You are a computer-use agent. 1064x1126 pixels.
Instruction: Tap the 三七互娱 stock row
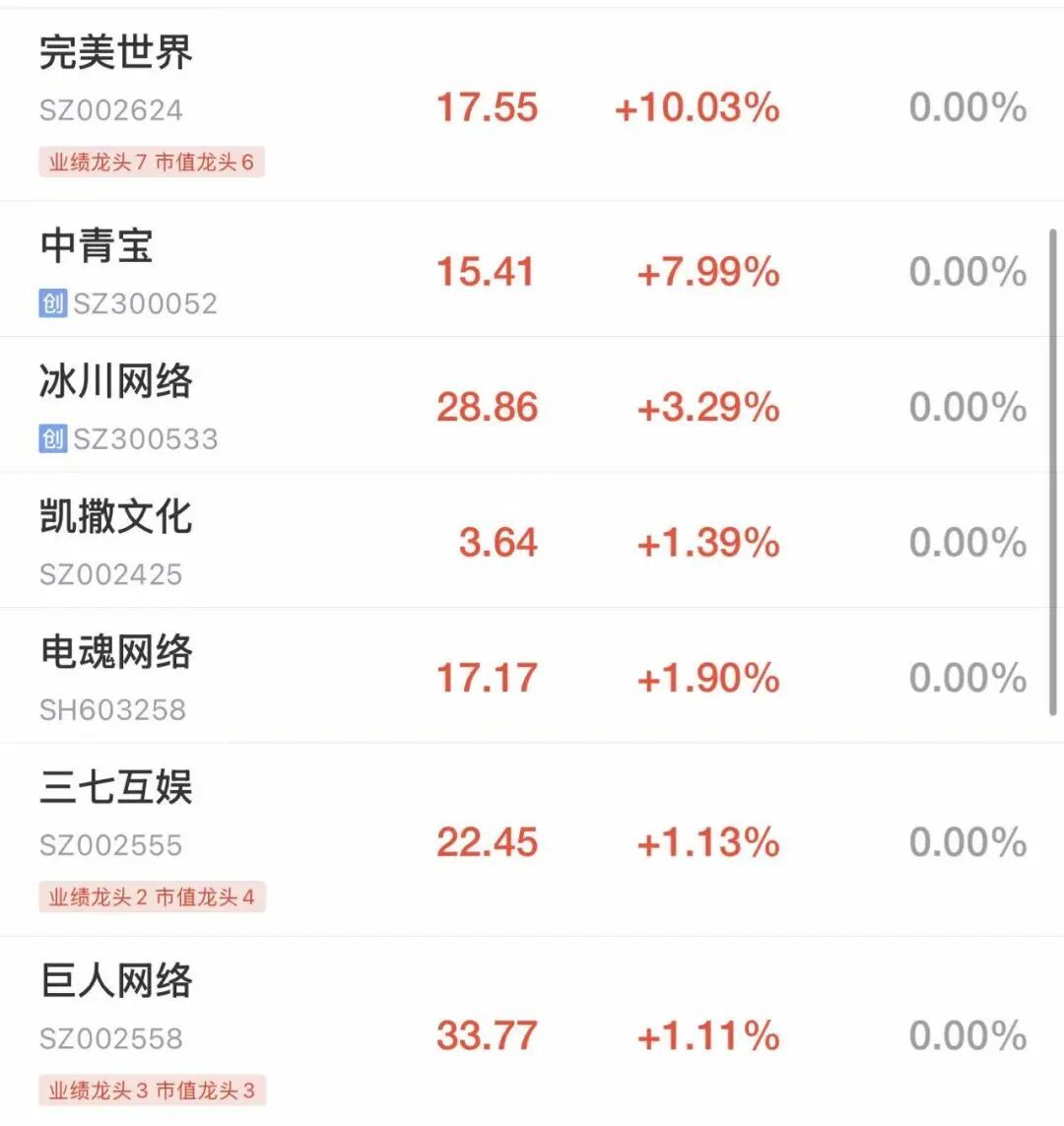(x=532, y=840)
